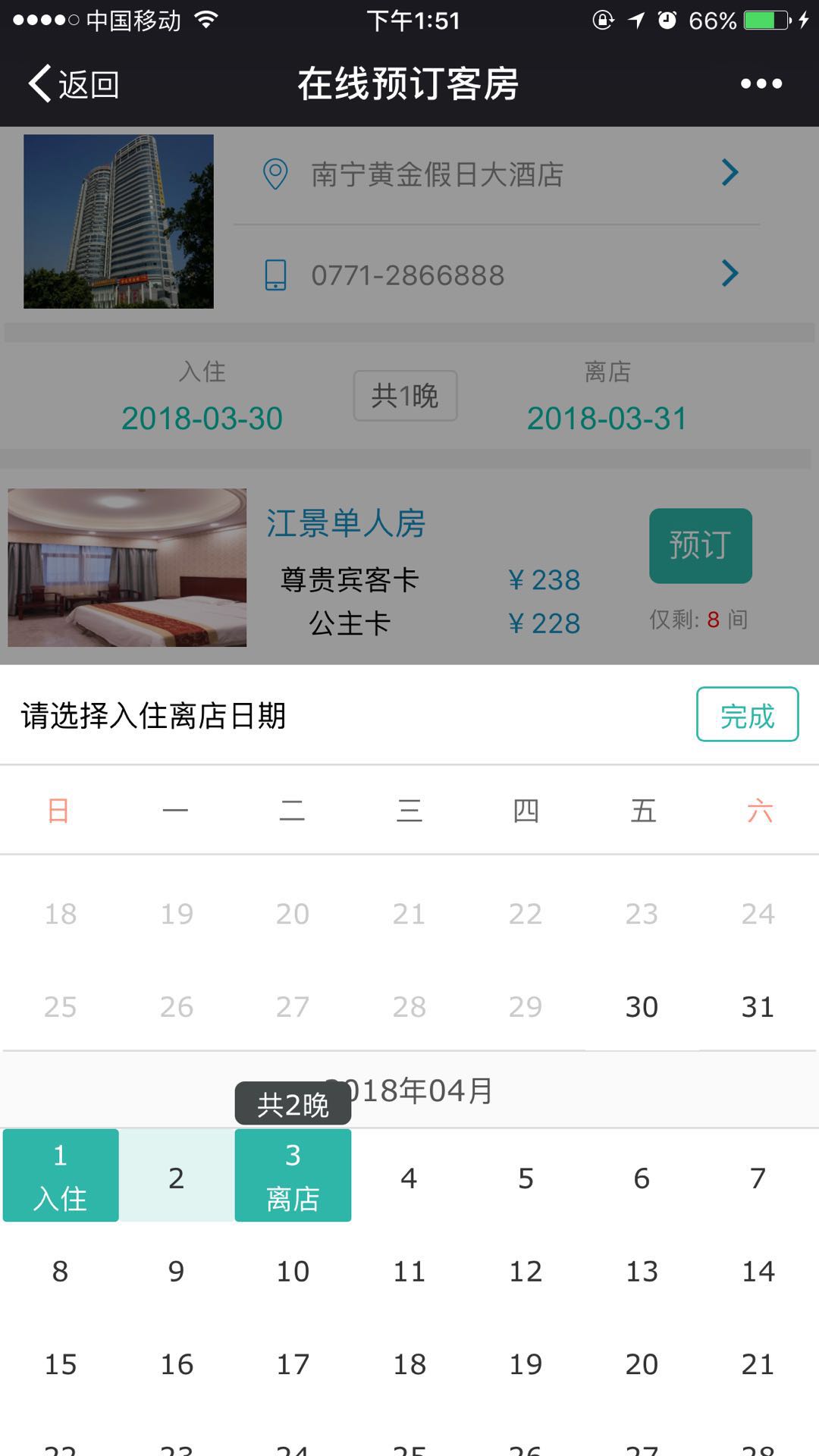The image size is (819, 1456).
Task: Choose April 18 in the April calendar
Action: tap(409, 1364)
